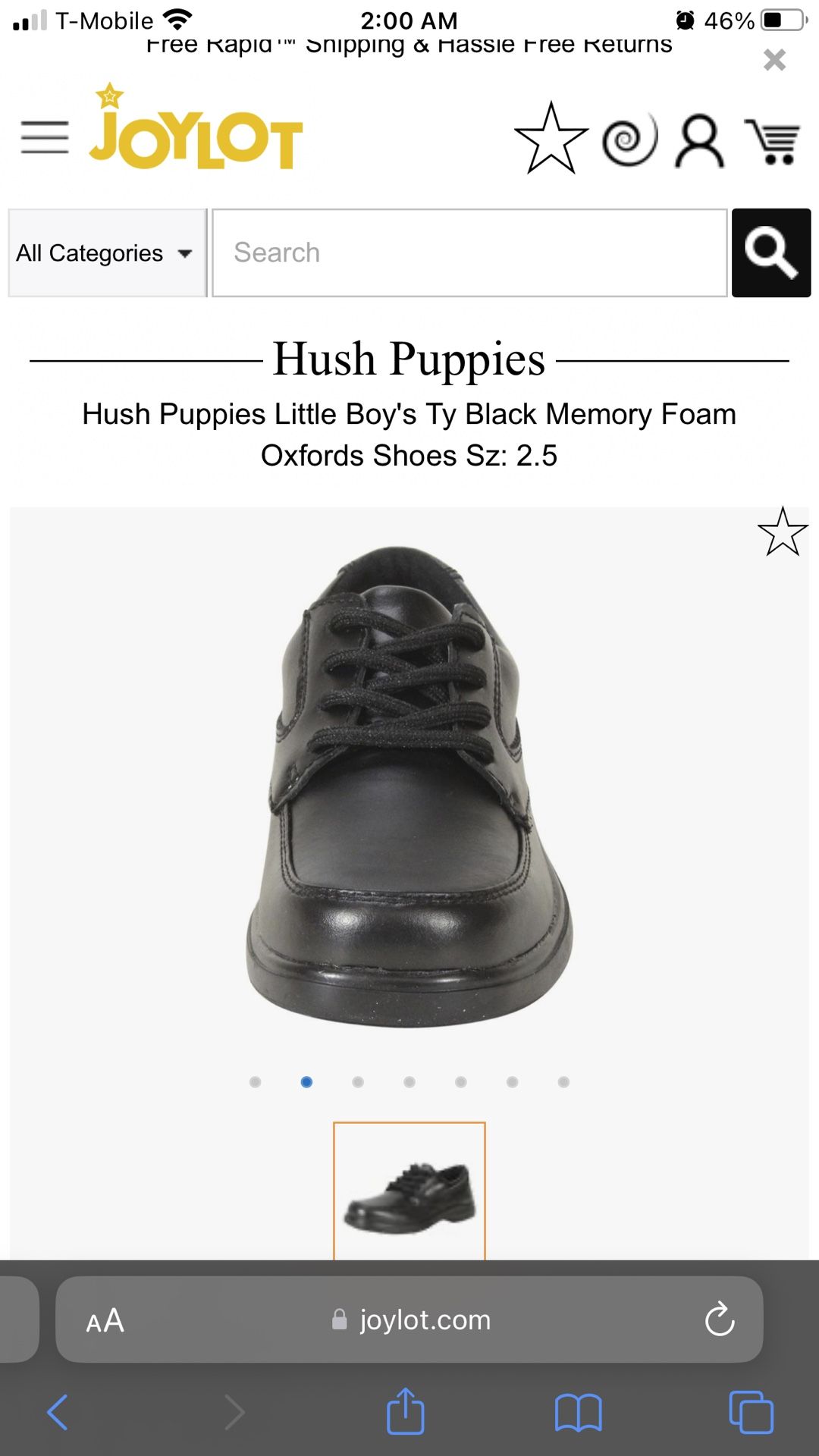View the shopping cart
The image size is (819, 1456).
(x=773, y=140)
